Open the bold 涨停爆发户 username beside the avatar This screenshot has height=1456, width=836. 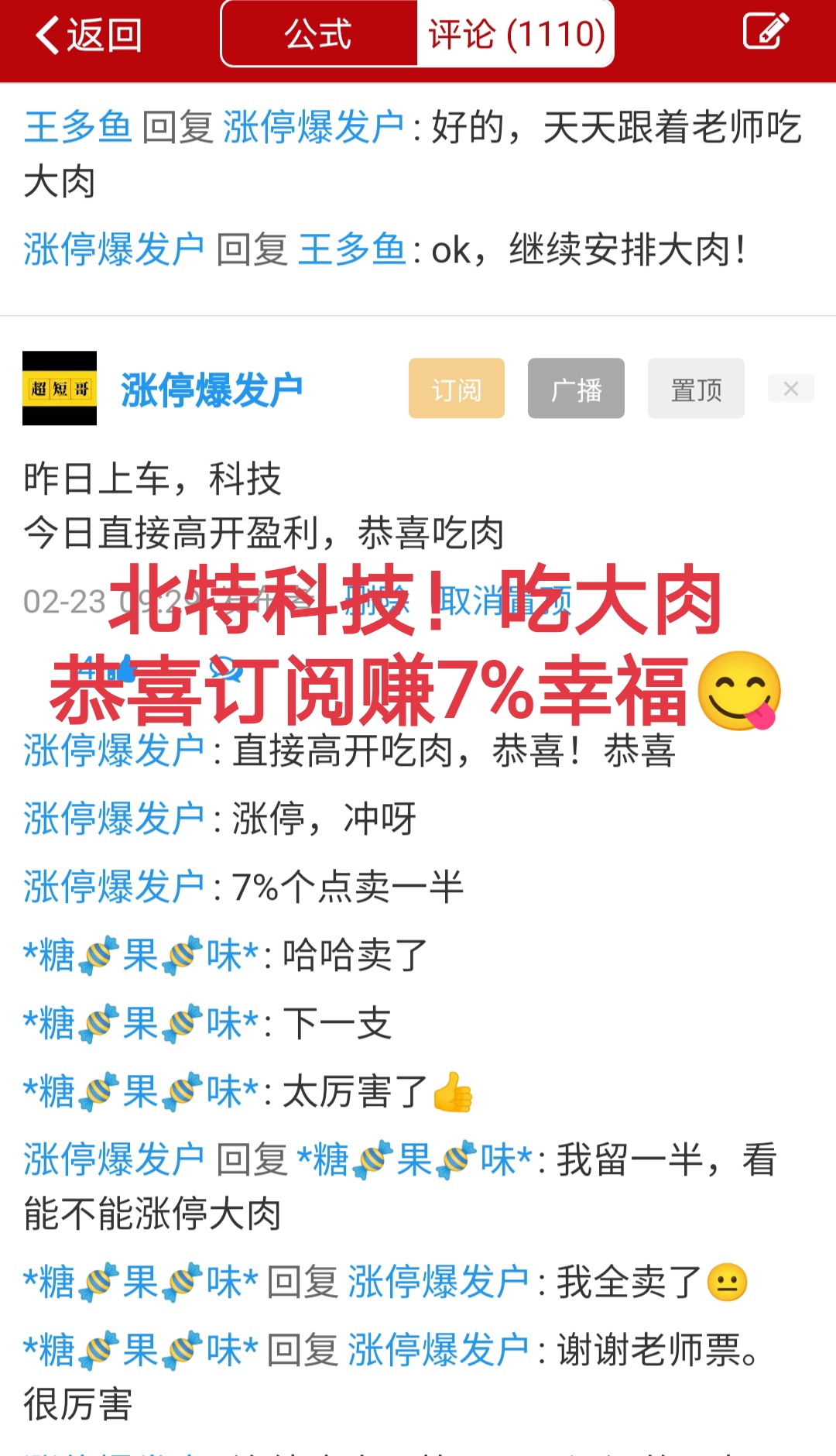point(211,390)
